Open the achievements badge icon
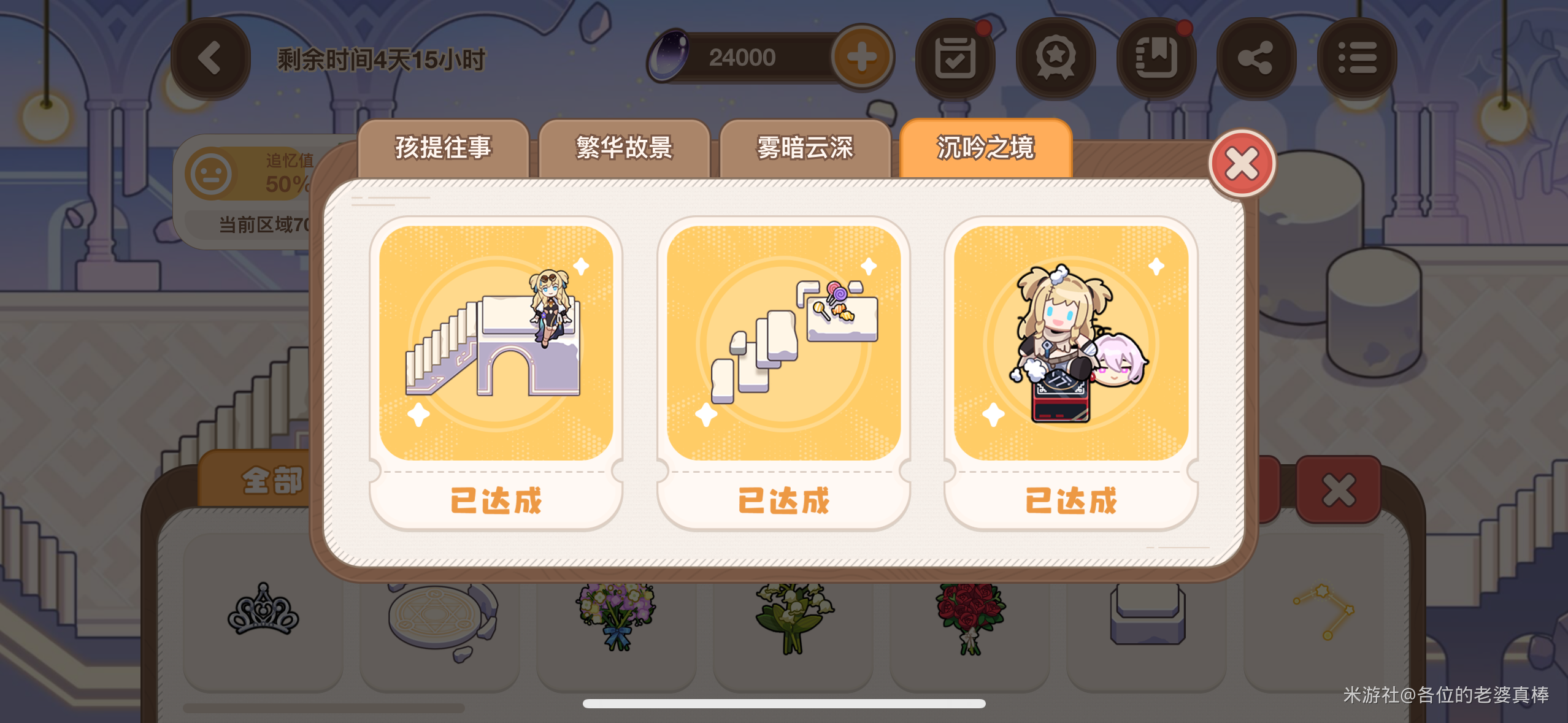Image resolution: width=1568 pixels, height=723 pixels. [1056, 59]
